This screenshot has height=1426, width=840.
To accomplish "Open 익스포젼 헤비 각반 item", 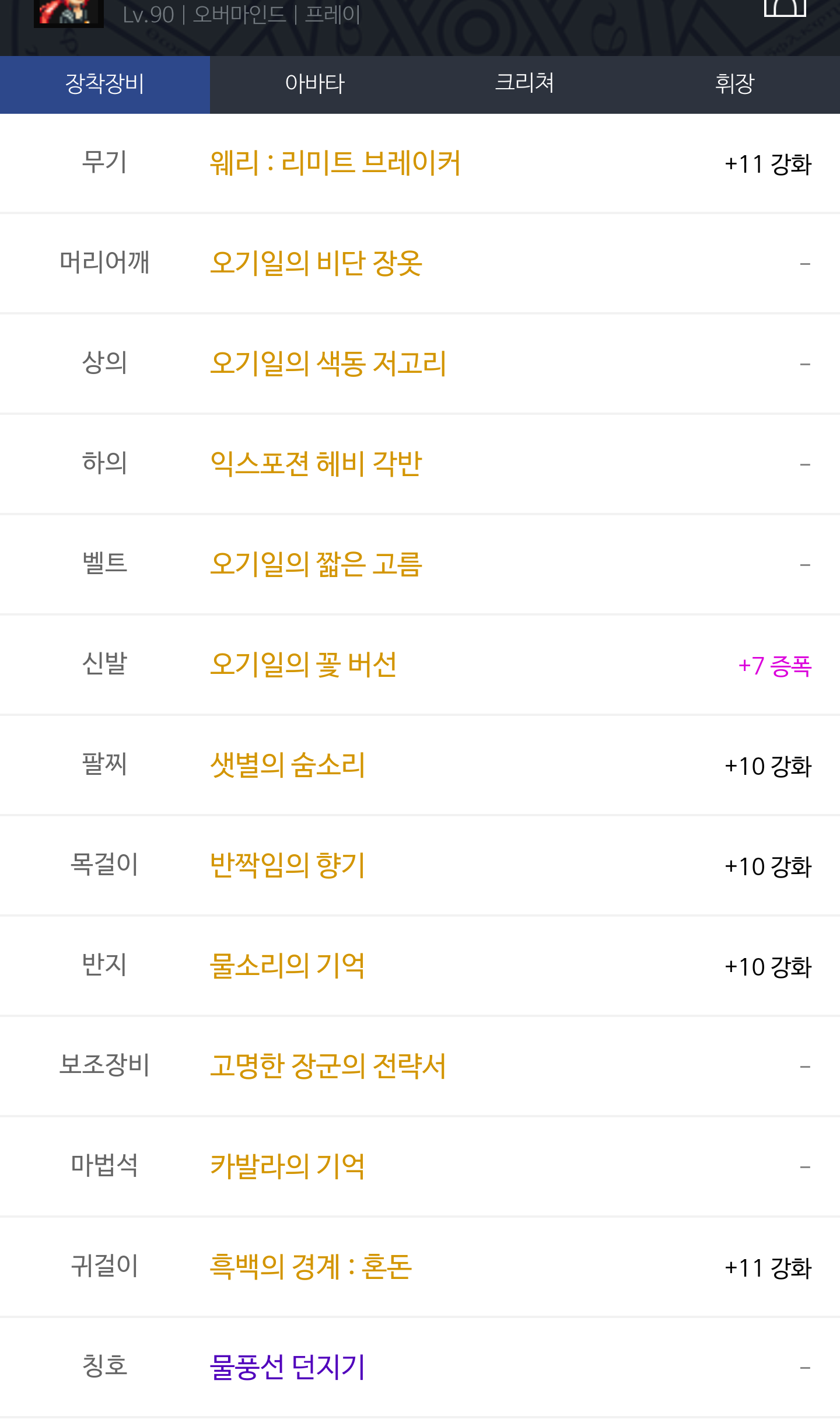I will click(316, 464).
